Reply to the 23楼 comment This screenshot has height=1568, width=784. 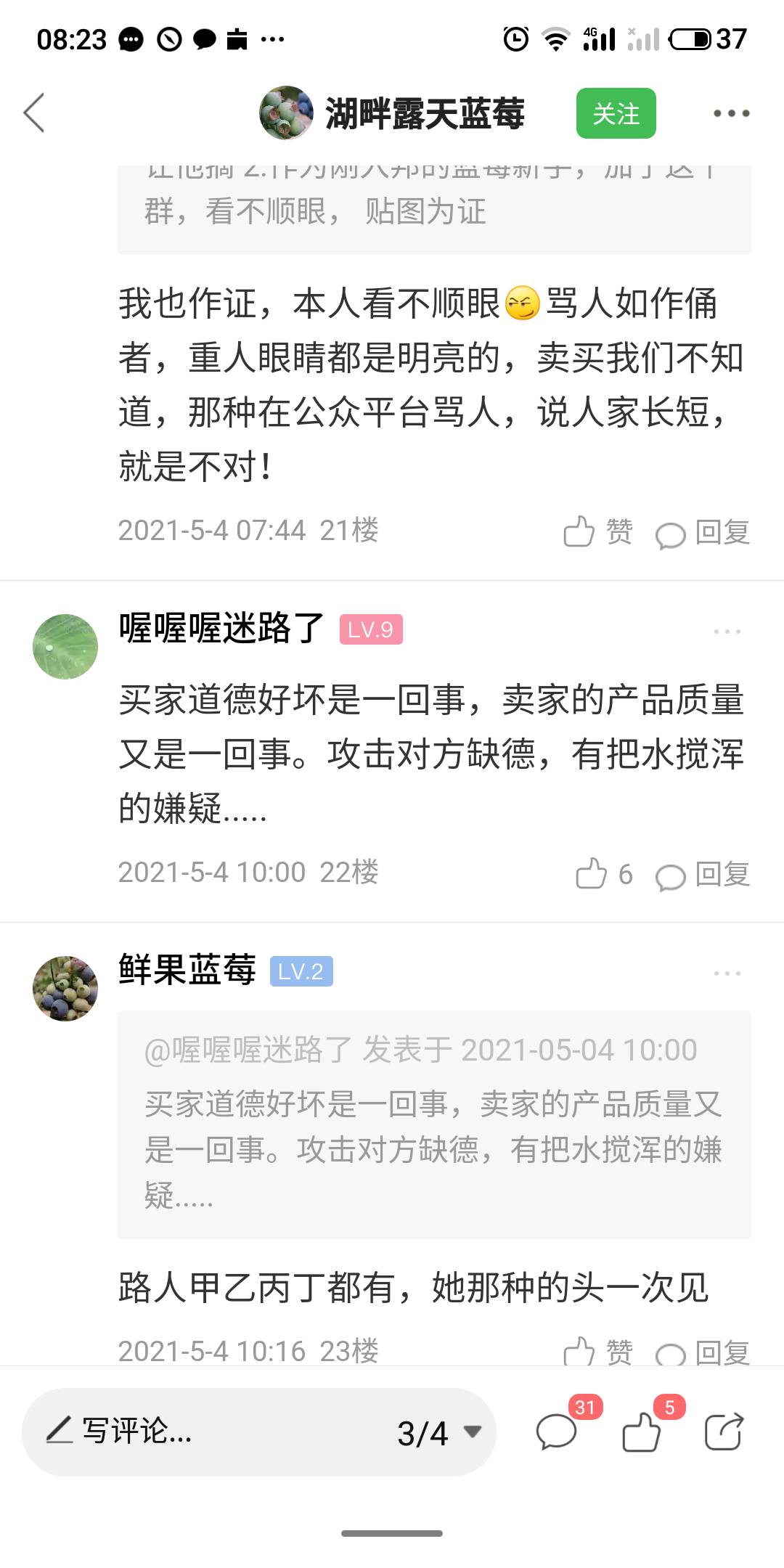tap(703, 1351)
